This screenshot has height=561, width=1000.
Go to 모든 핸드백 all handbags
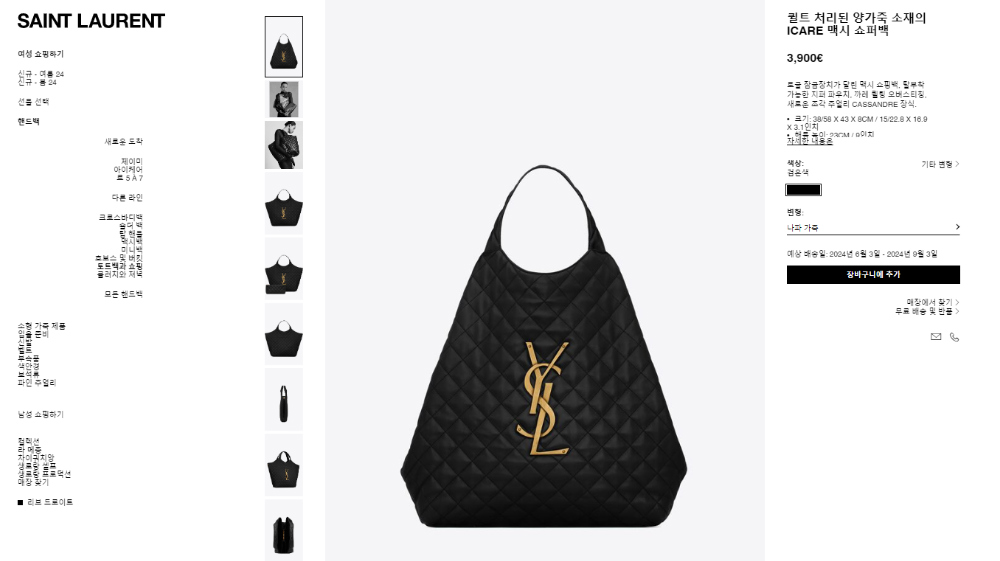[123, 294]
